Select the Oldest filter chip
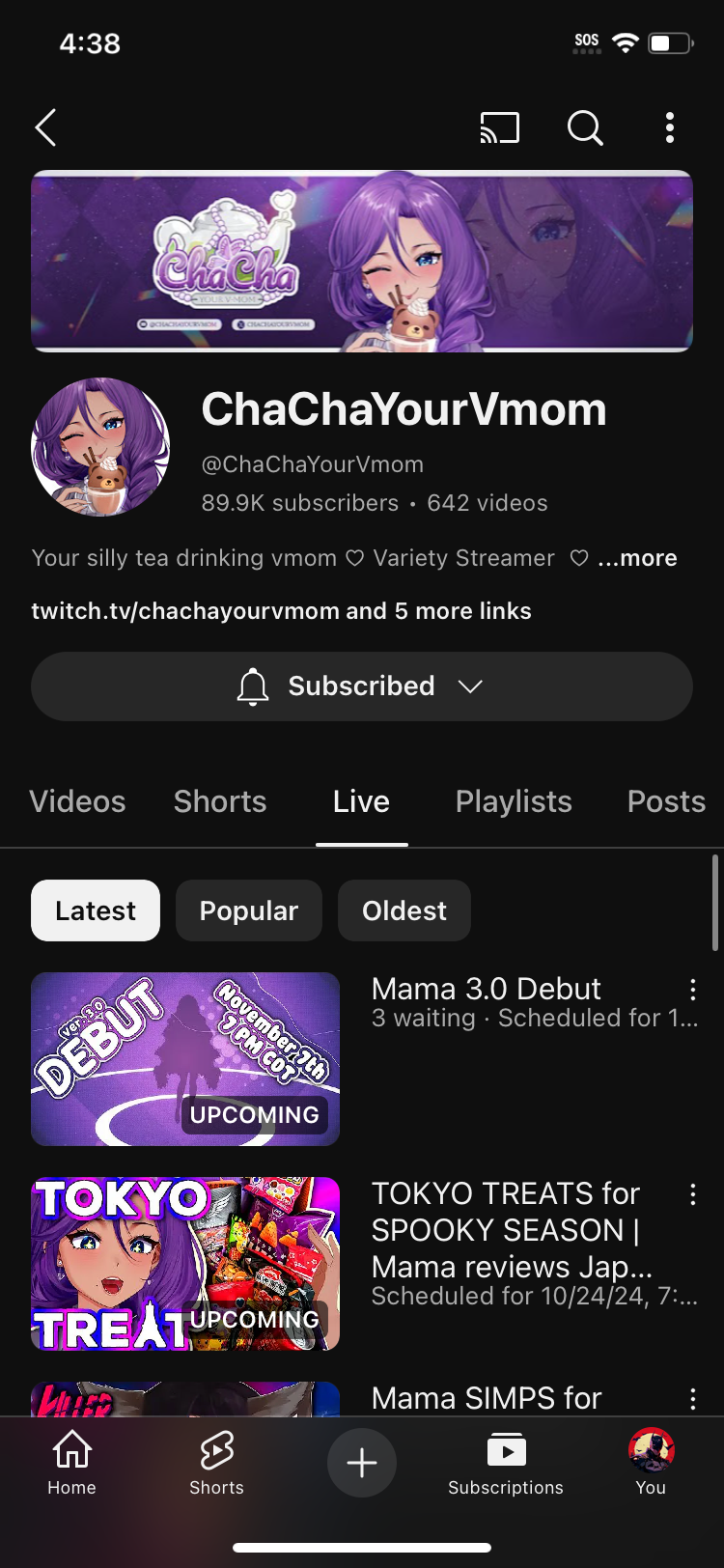Screen dimensions: 724x1568 click(404, 910)
